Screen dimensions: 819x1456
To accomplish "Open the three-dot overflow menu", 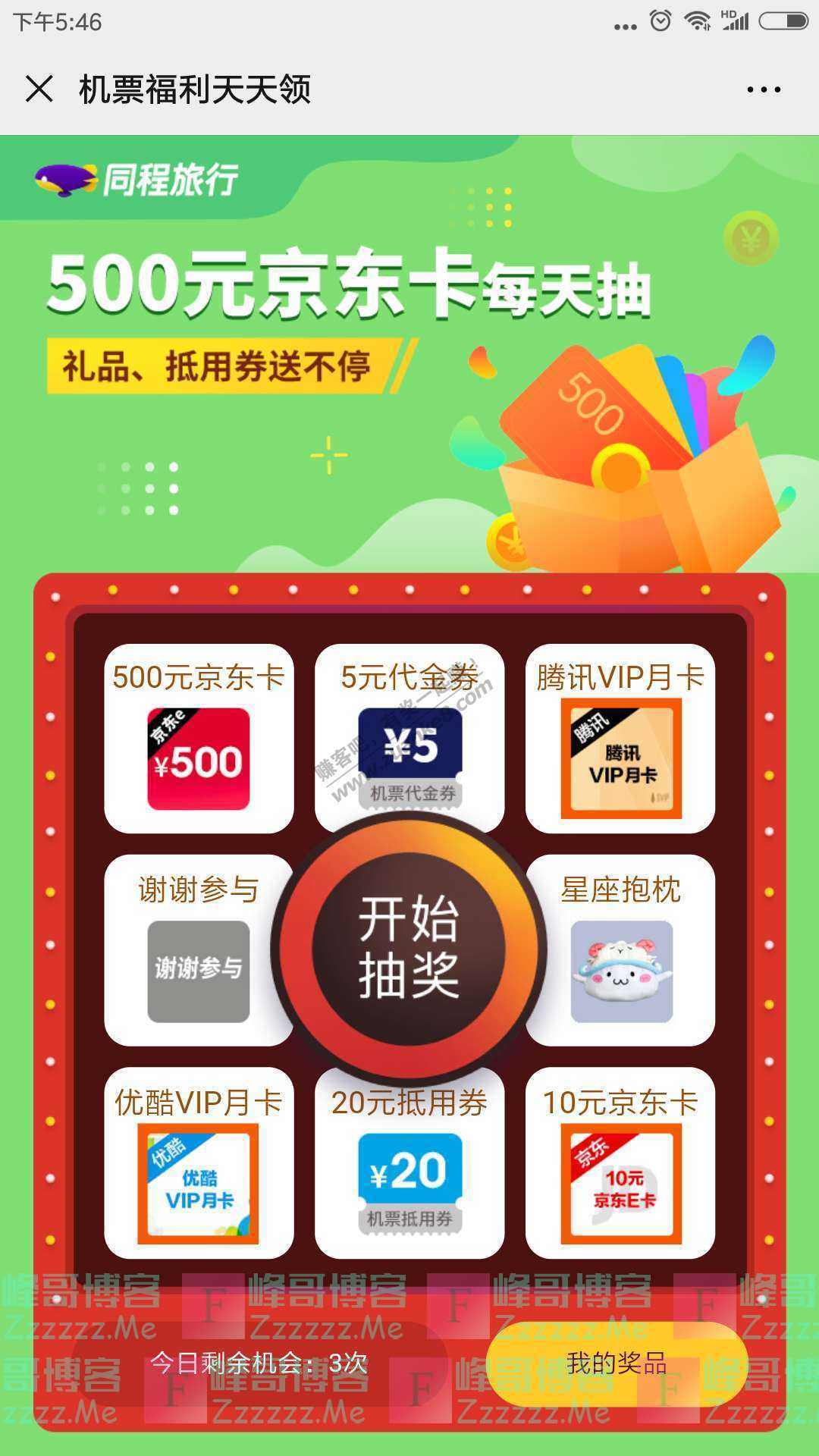I will (x=763, y=89).
